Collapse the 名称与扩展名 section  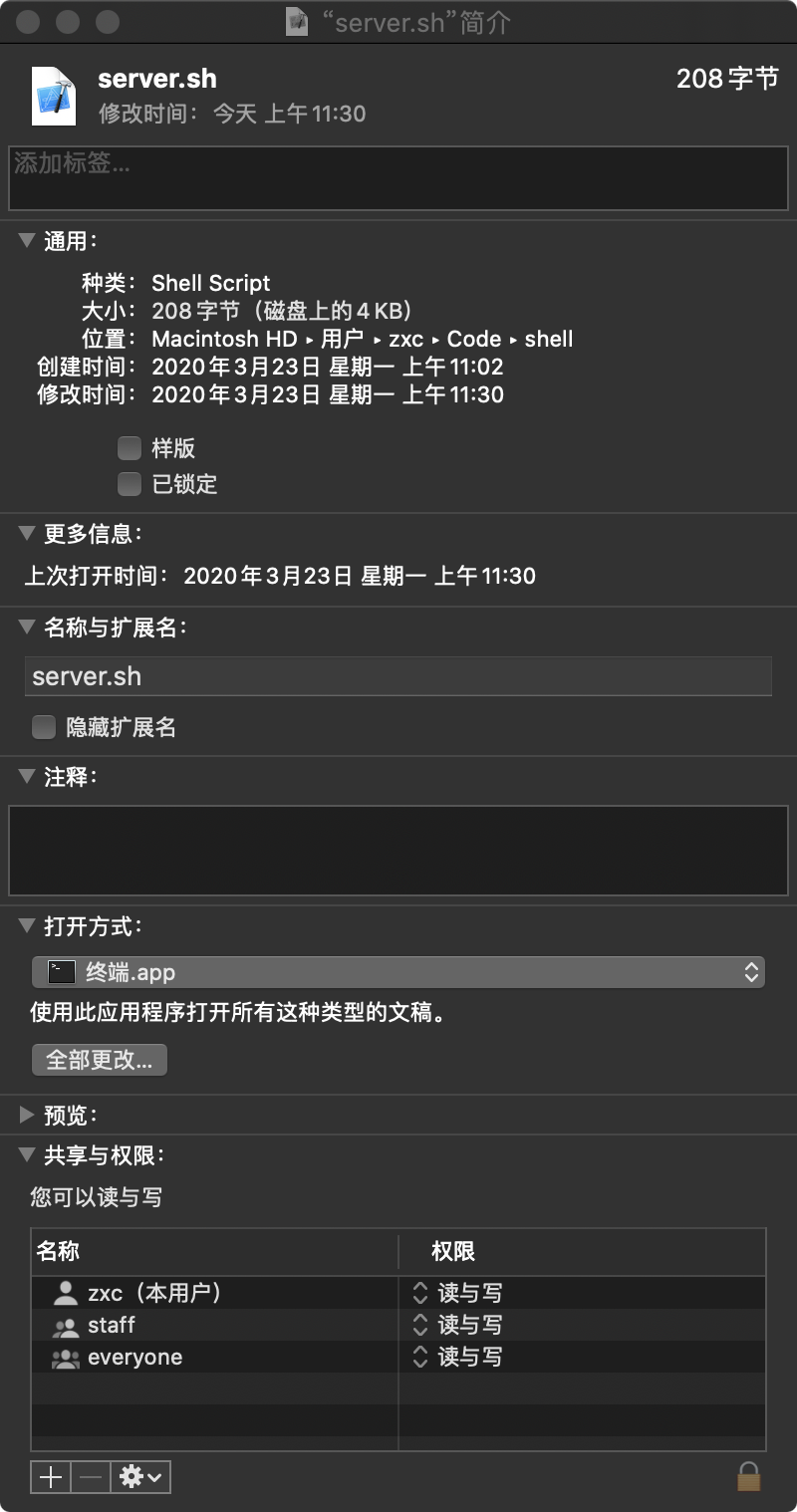coord(27,628)
